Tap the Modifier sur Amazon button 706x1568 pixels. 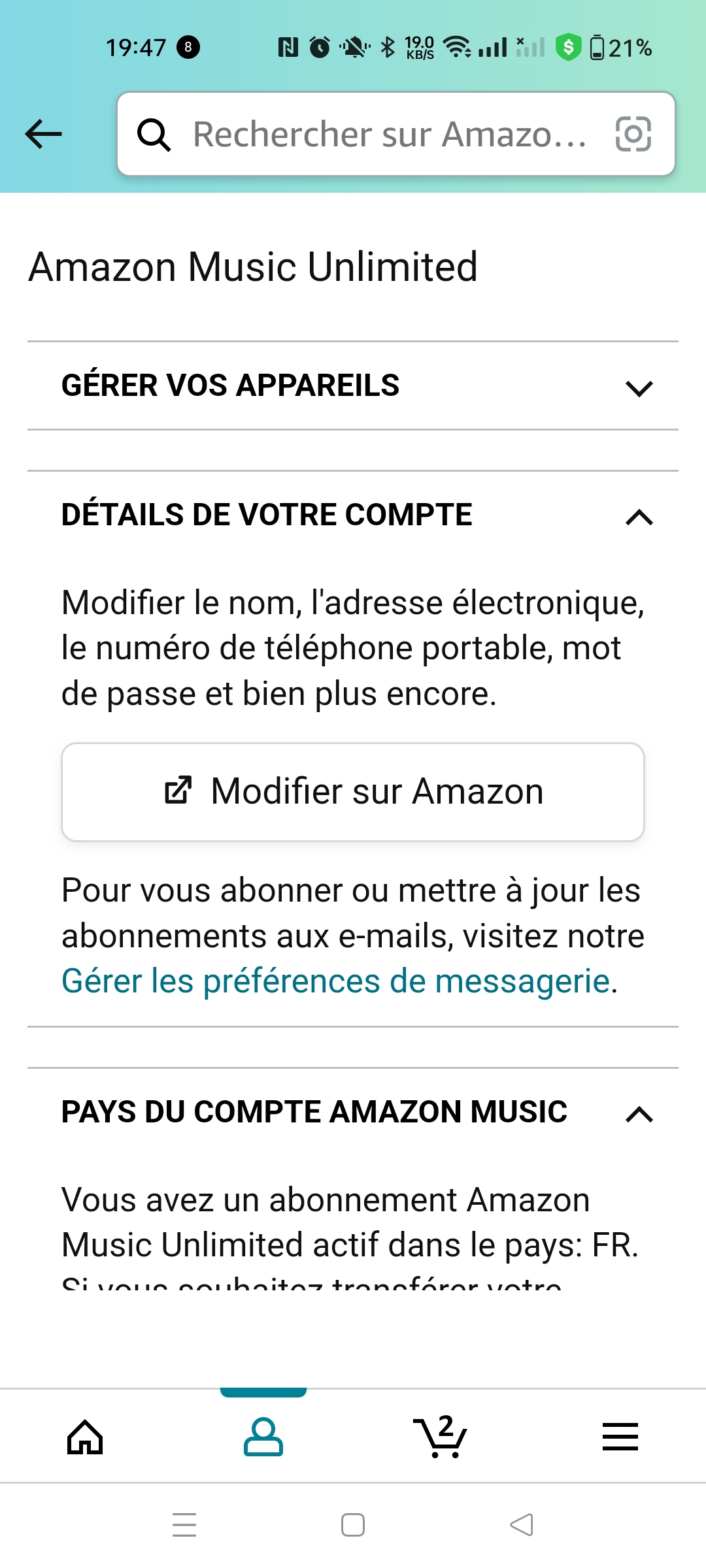(353, 792)
